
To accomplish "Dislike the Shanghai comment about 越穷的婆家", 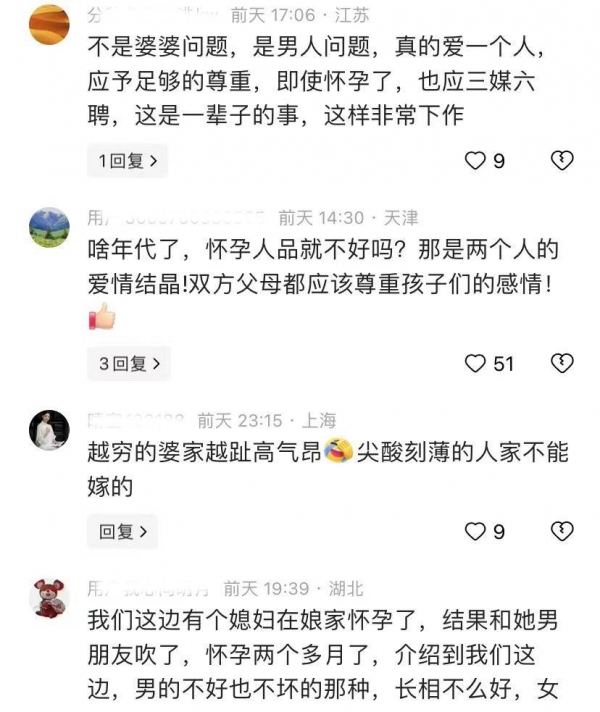I will [563, 532].
